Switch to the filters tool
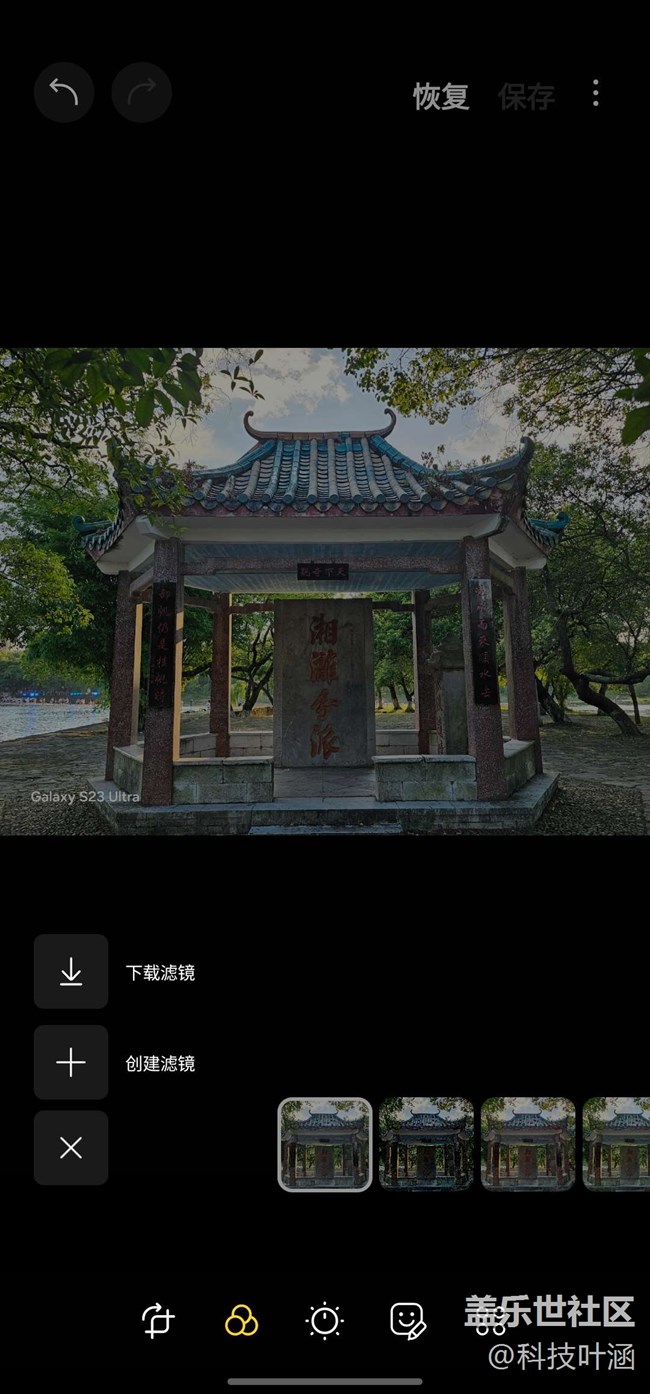This screenshot has height=1394, width=650. [x=241, y=1321]
